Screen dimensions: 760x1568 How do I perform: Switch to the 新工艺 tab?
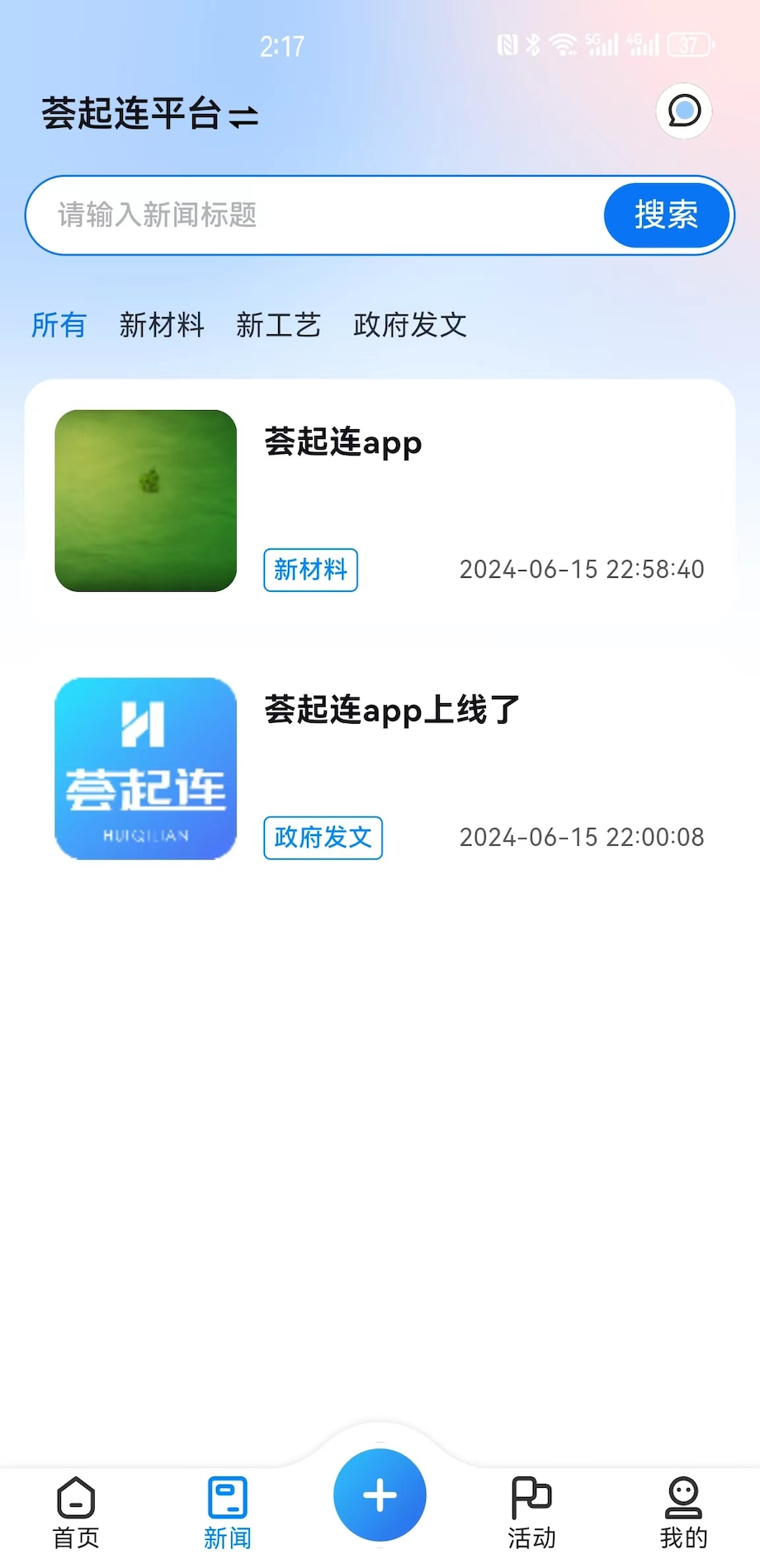(x=278, y=325)
